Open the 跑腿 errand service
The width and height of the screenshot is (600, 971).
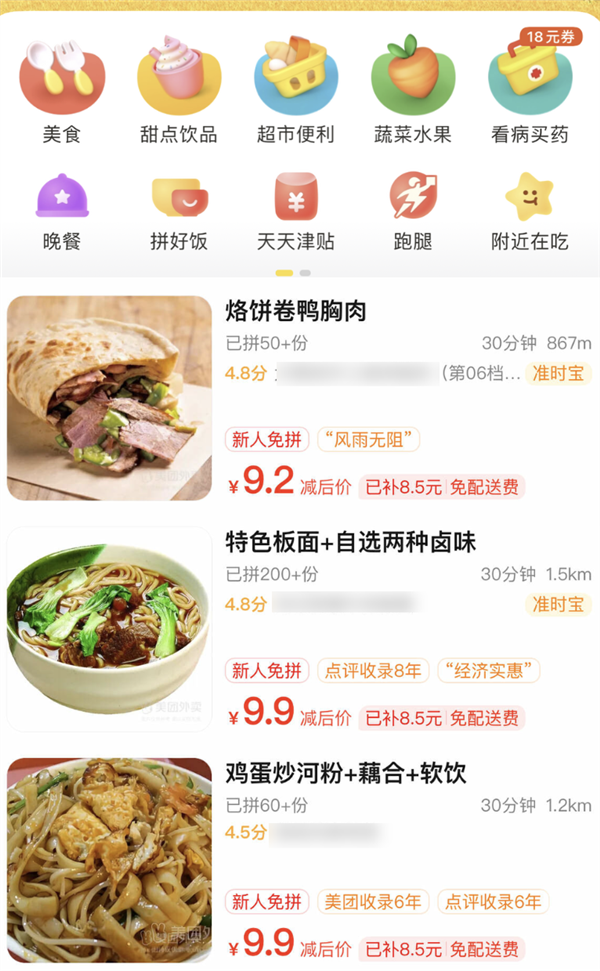coord(413,208)
